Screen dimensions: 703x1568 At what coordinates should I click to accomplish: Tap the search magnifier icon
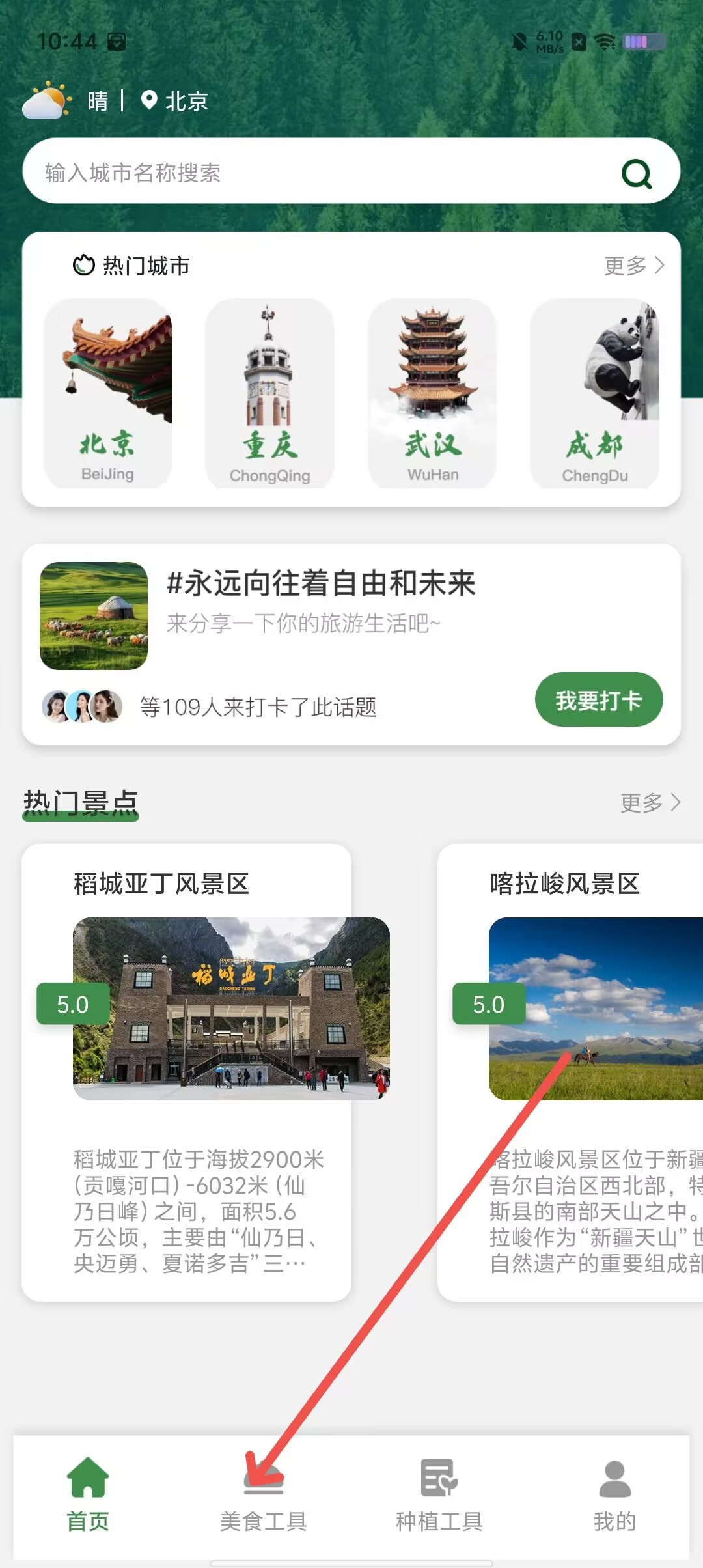pos(636,173)
